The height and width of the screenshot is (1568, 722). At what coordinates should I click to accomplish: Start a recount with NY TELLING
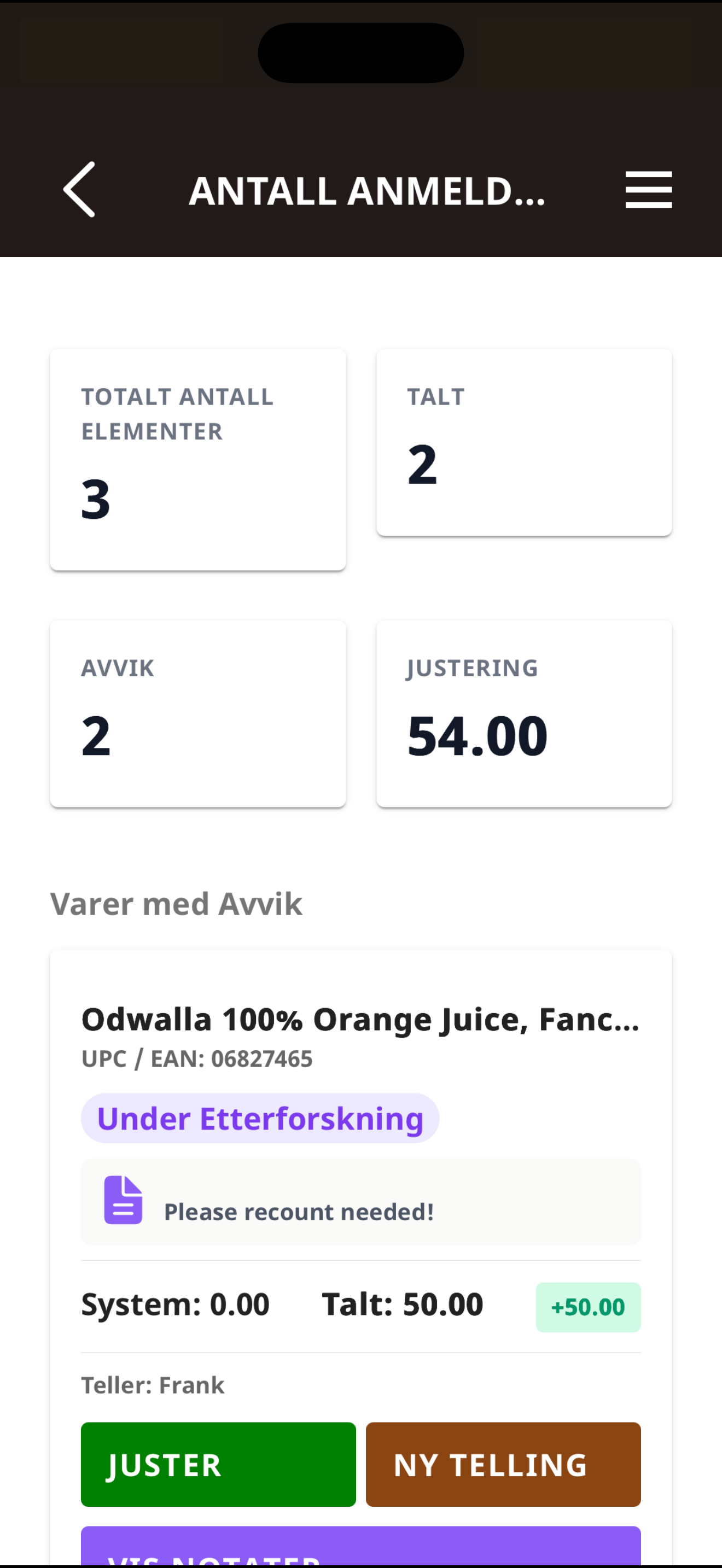503,1464
